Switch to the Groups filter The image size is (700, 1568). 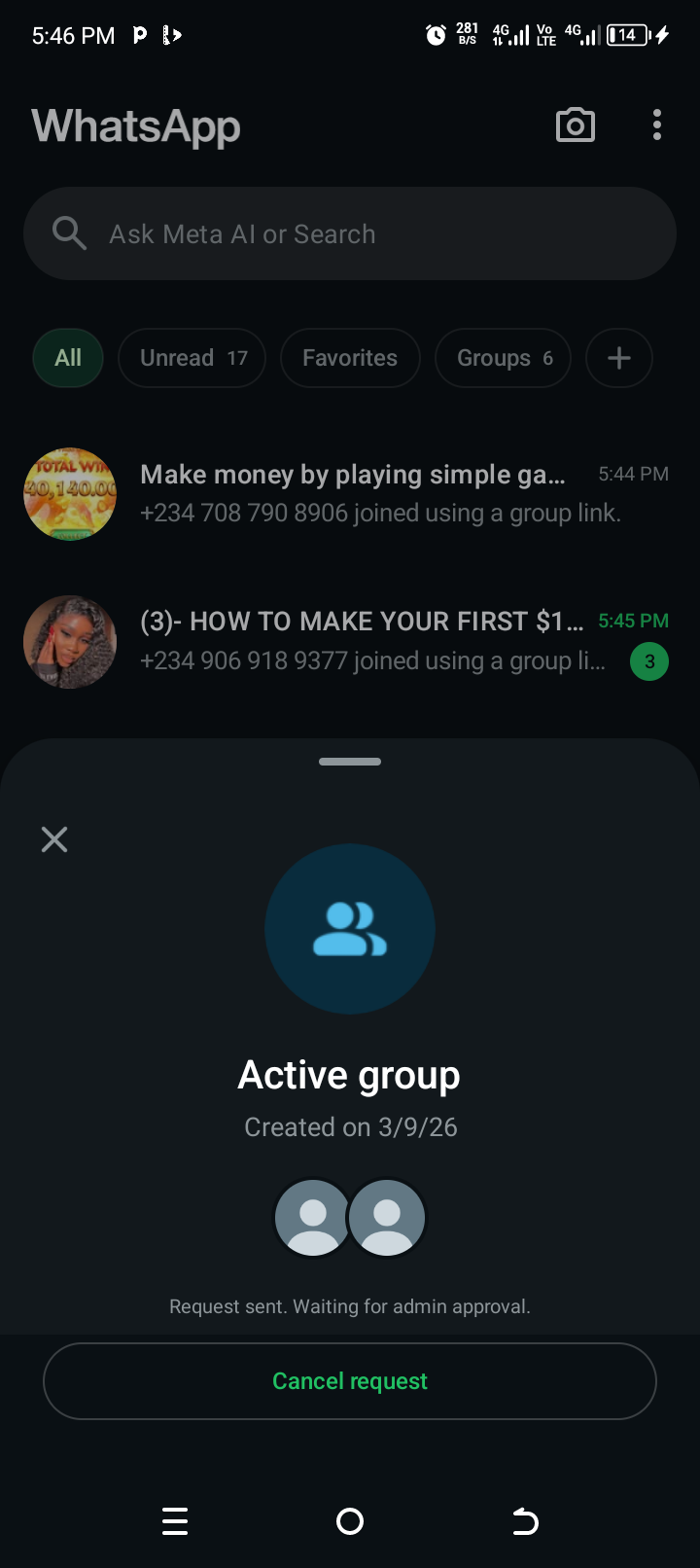coord(503,358)
